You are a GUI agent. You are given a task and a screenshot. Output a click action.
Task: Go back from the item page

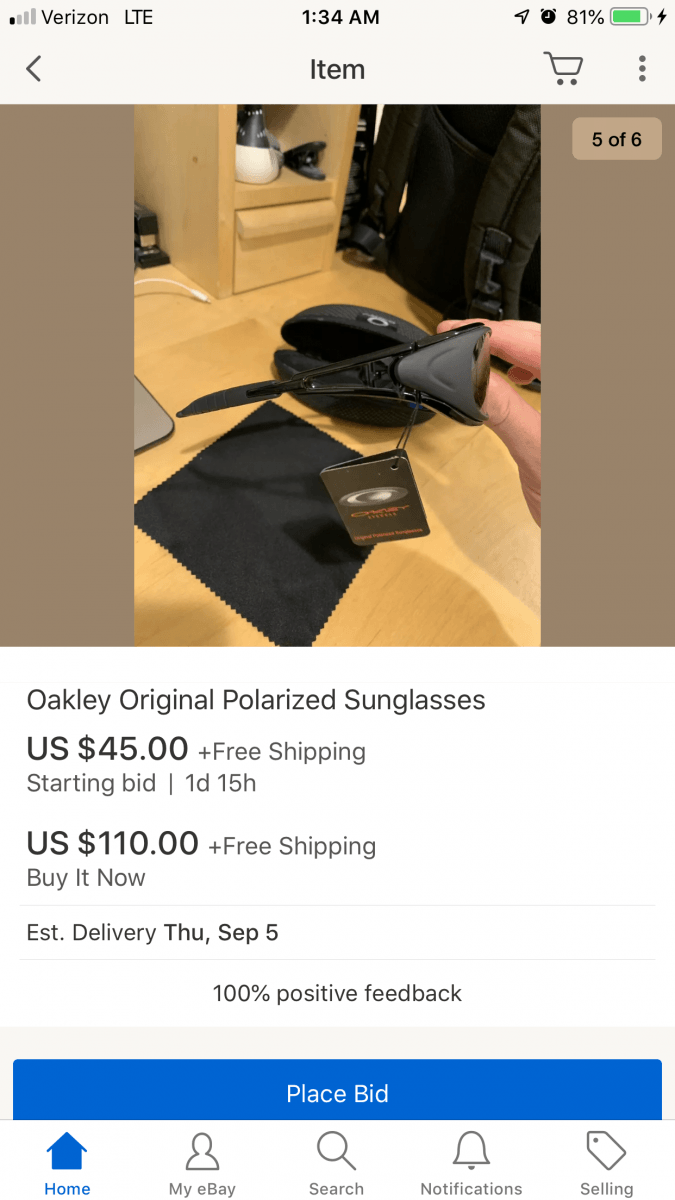click(x=34, y=69)
